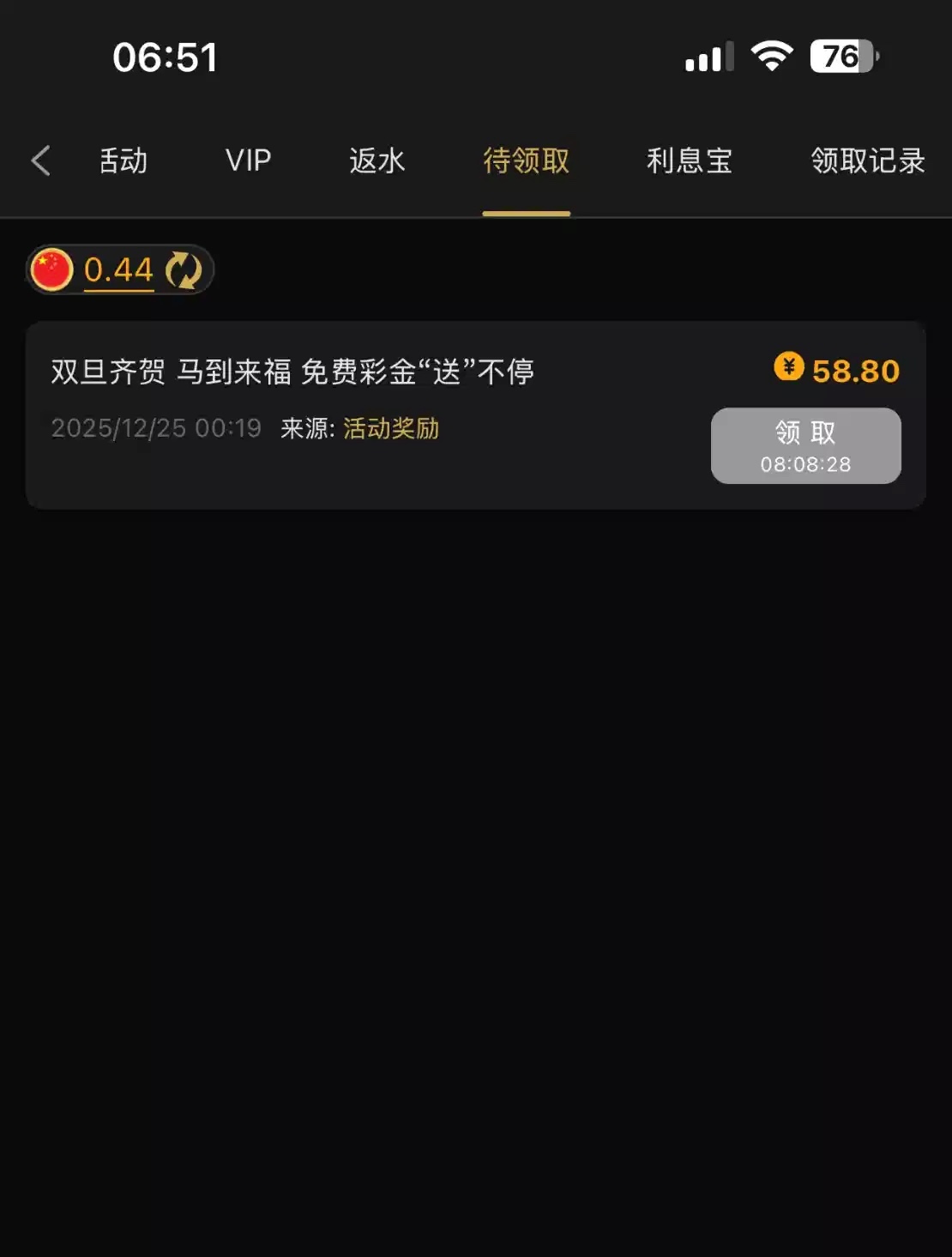Viewport: 952px width, 1257px height.
Task: Tap 领取 to claim the 58.80 bonus
Action: pyautogui.click(x=805, y=445)
